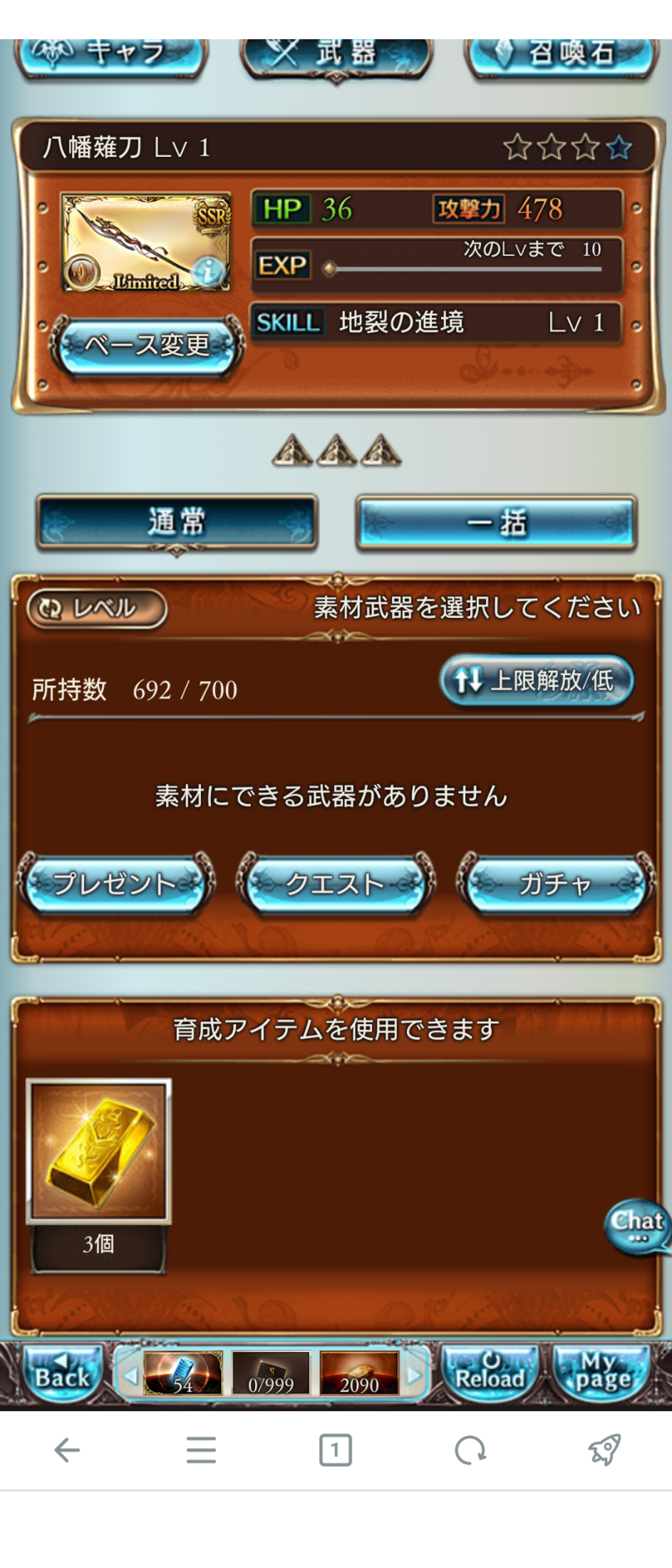Open the browser tabs view
The height and width of the screenshot is (1568, 672).
[335, 1450]
